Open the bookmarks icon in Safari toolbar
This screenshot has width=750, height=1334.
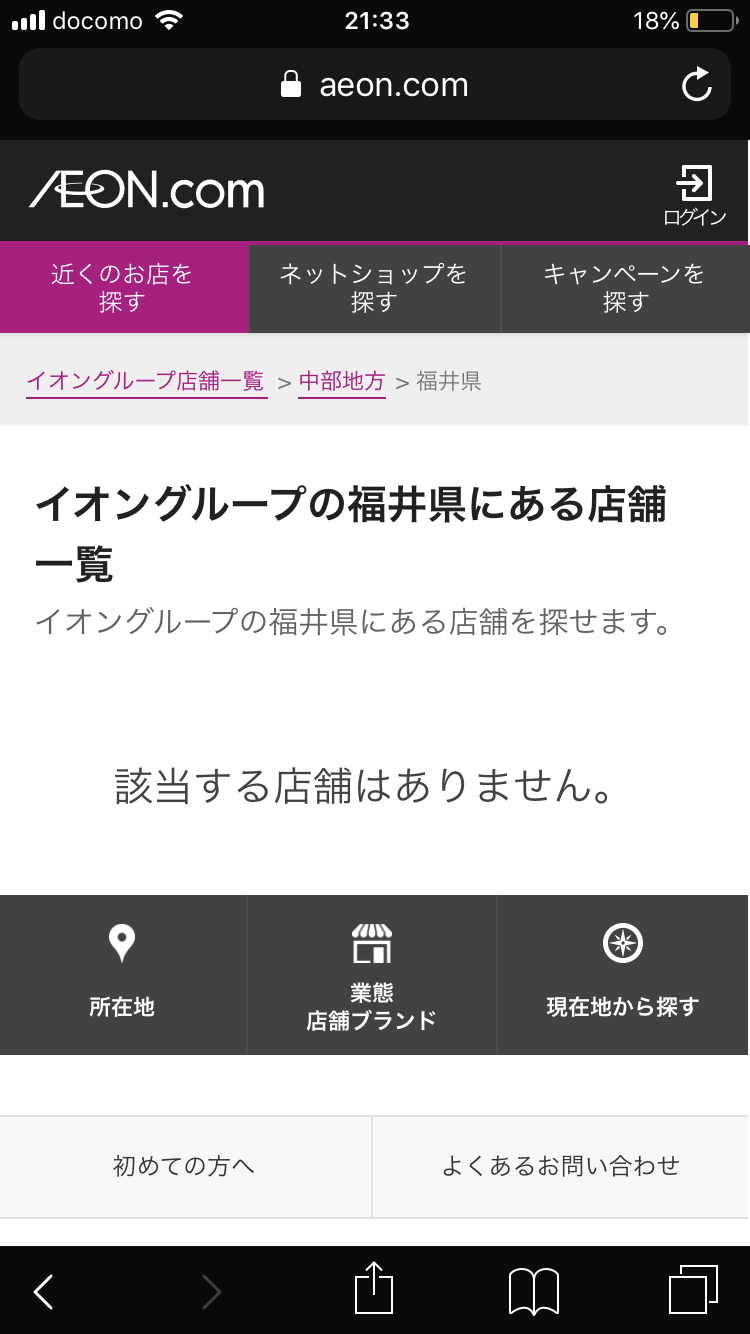pos(535,1290)
